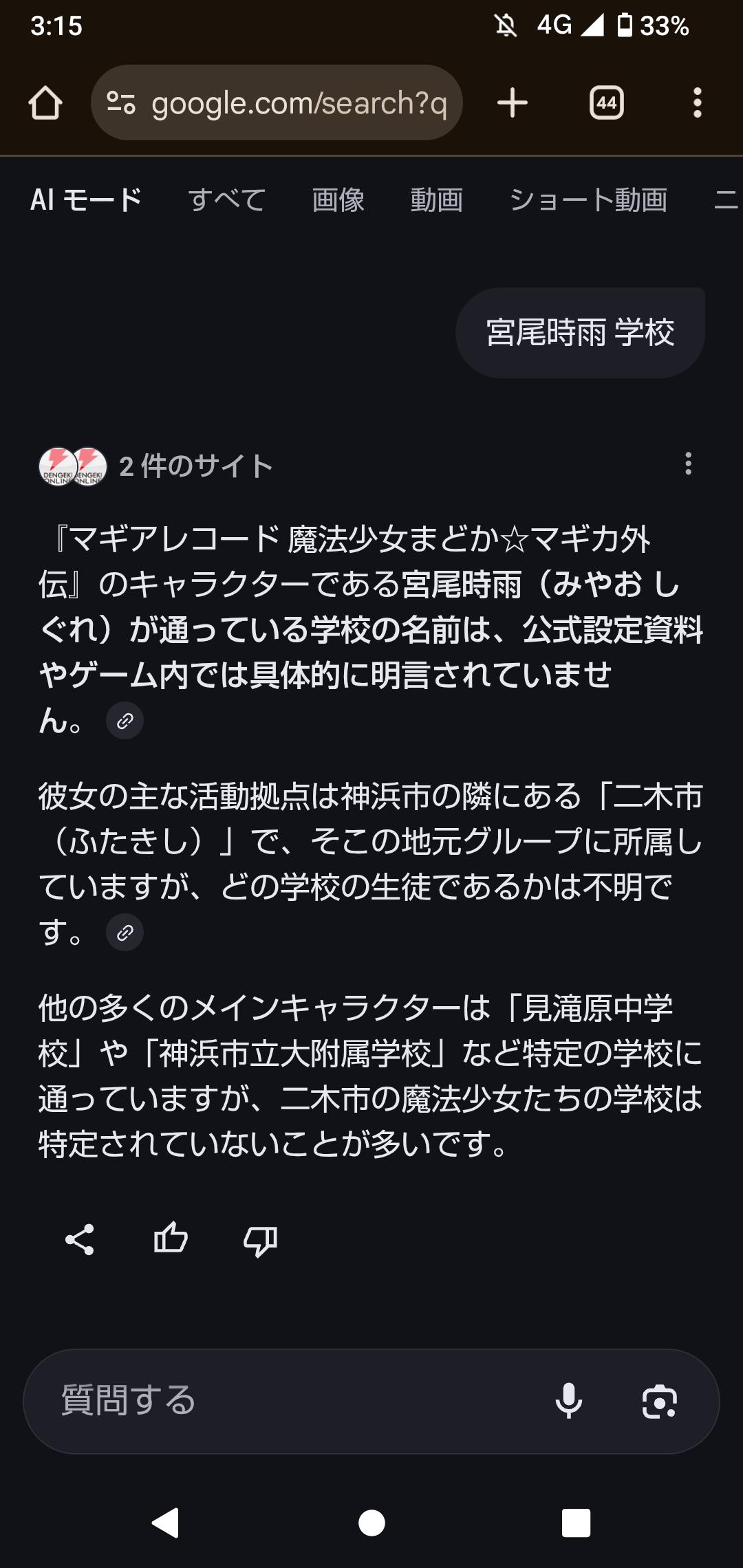The image size is (743, 1568).
Task: Give the answer a thumbs up
Action: [171, 1239]
